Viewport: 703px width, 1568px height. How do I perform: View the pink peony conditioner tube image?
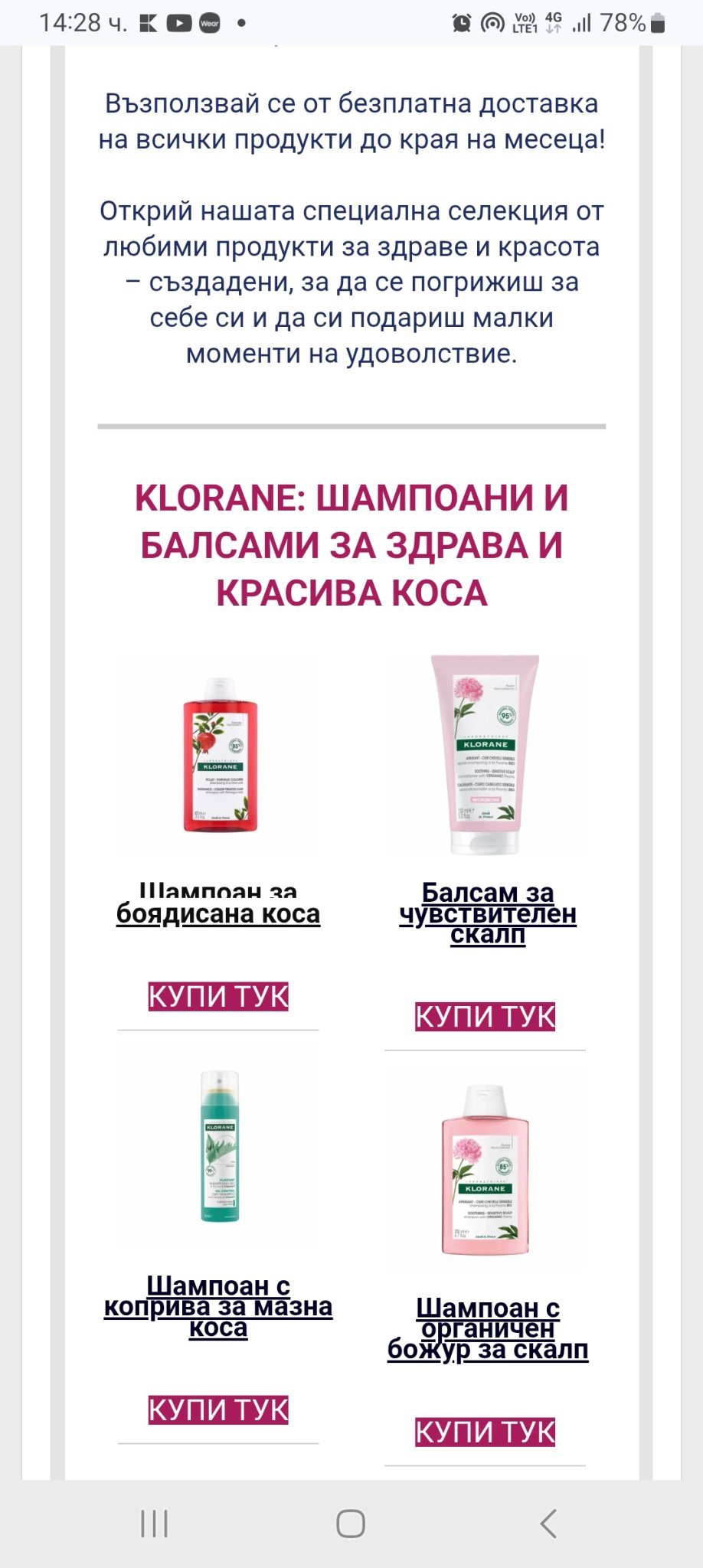click(486, 754)
